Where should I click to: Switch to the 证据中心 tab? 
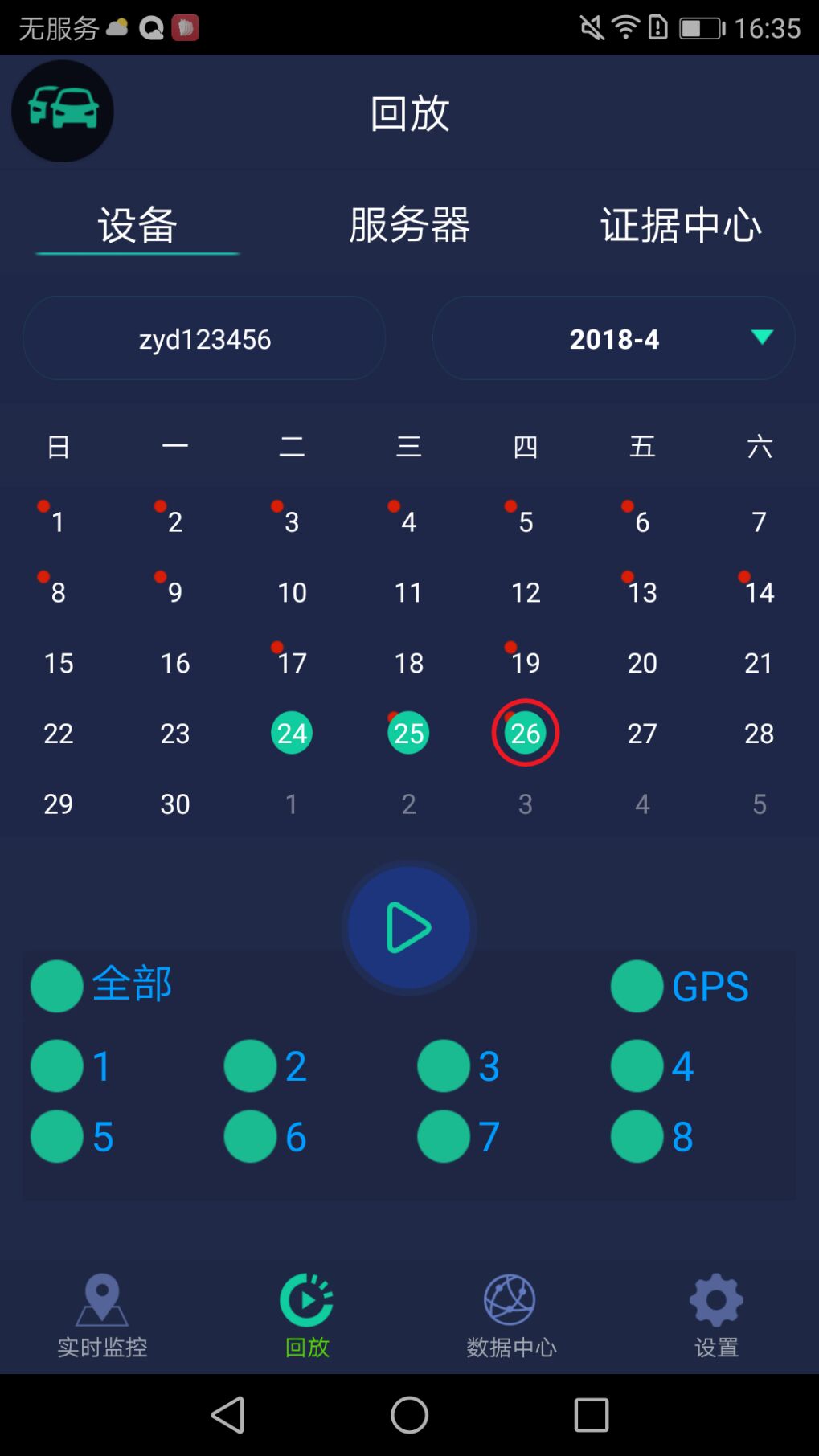(x=681, y=224)
